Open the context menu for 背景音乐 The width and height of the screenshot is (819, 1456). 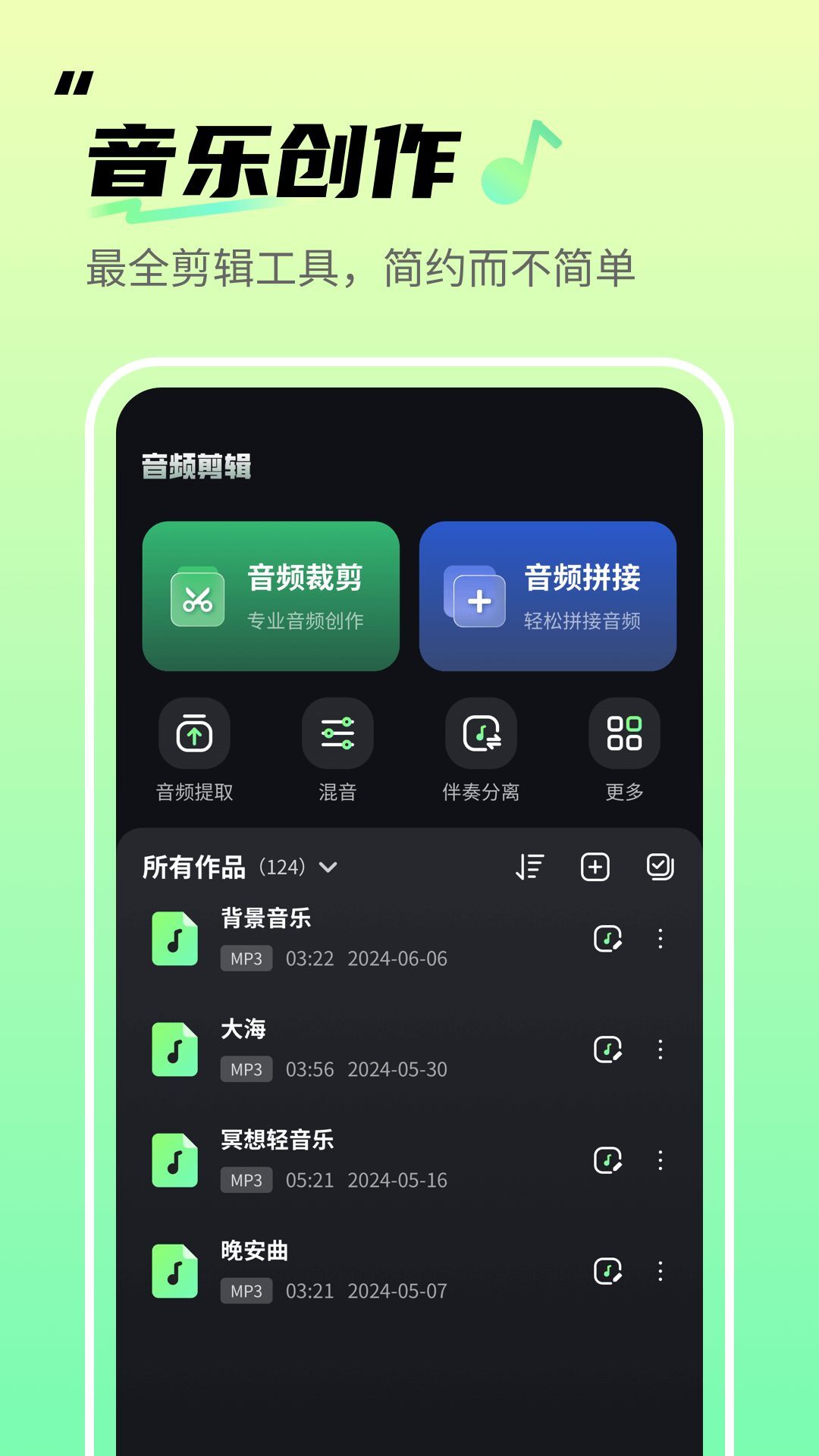click(x=659, y=938)
